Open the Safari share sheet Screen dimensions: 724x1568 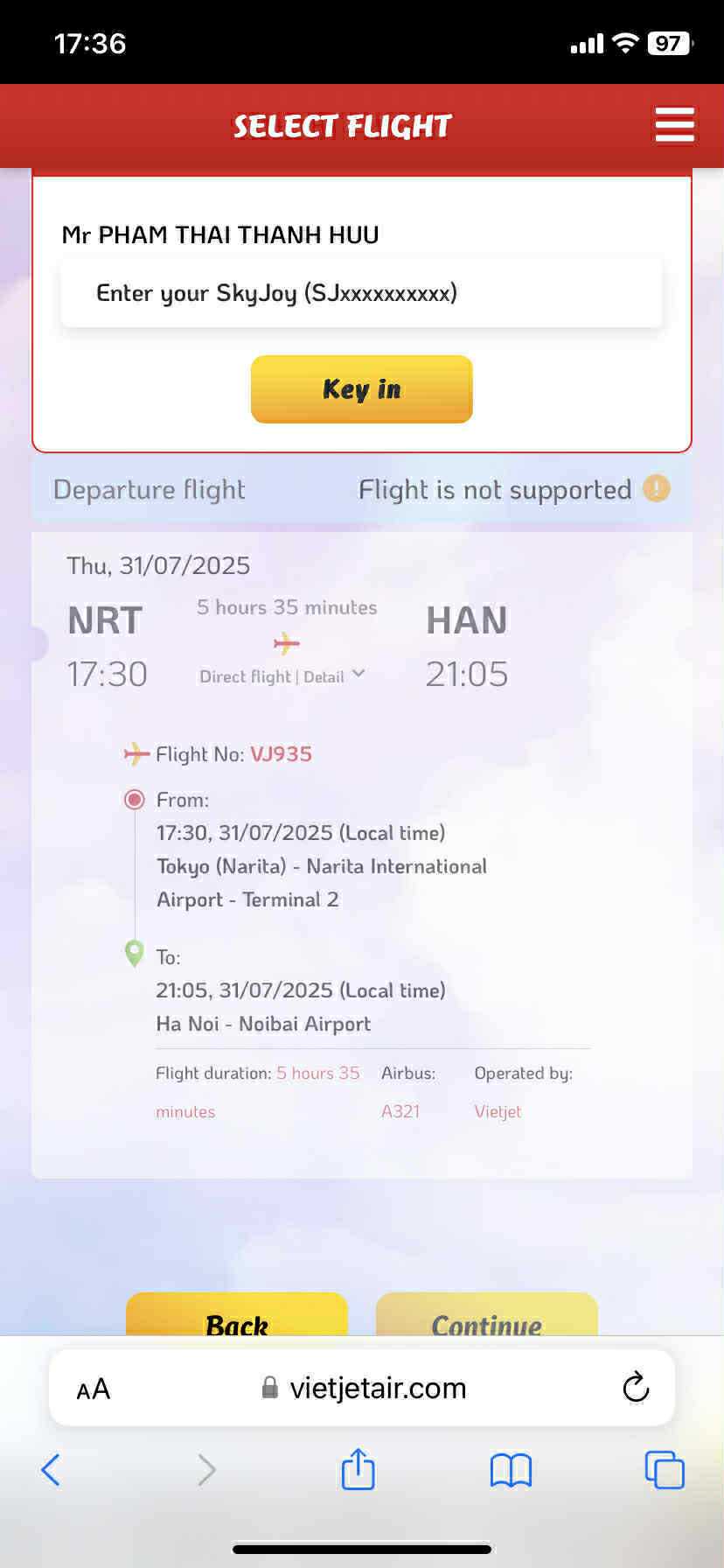tap(358, 1469)
